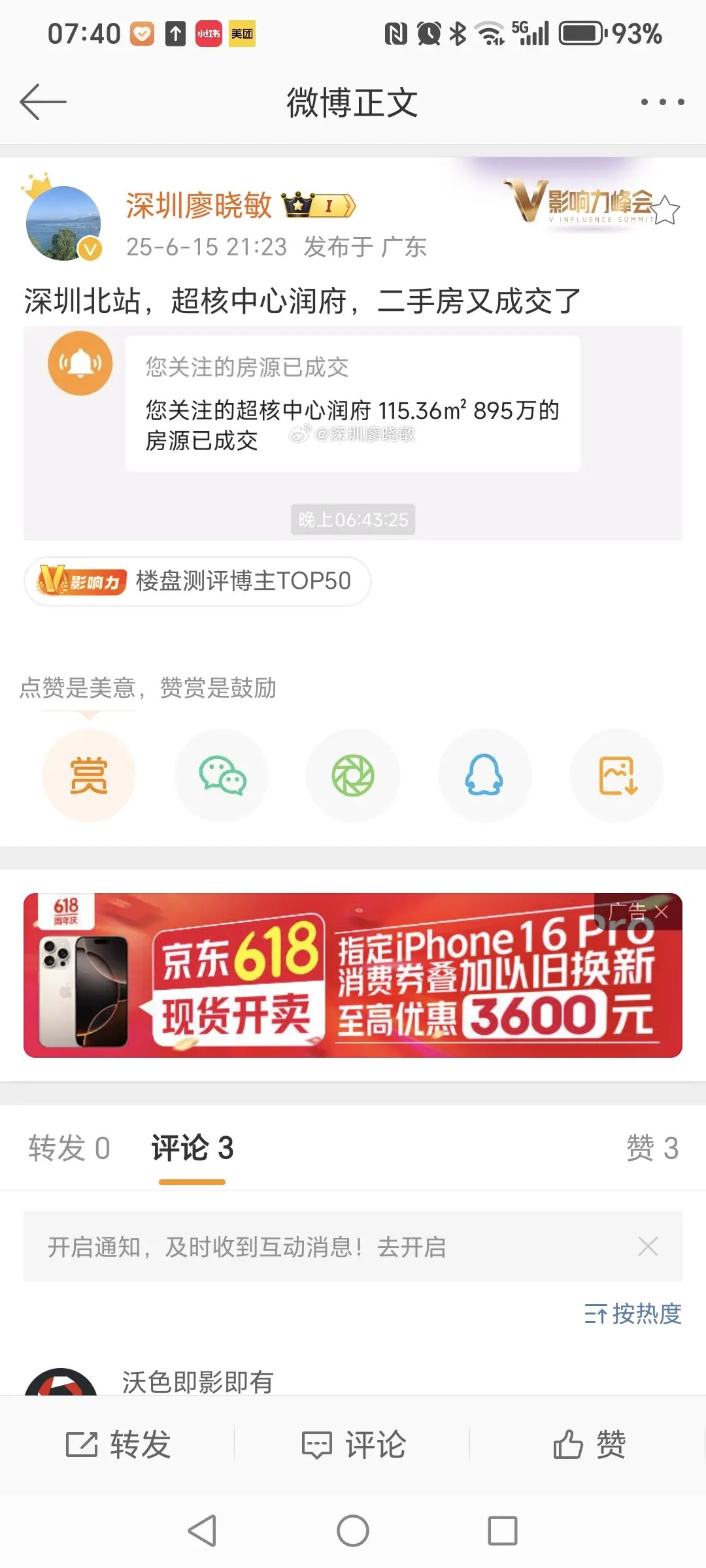Tap the 赏 reward button
Viewport: 706px width, 1568px height.
(x=89, y=776)
